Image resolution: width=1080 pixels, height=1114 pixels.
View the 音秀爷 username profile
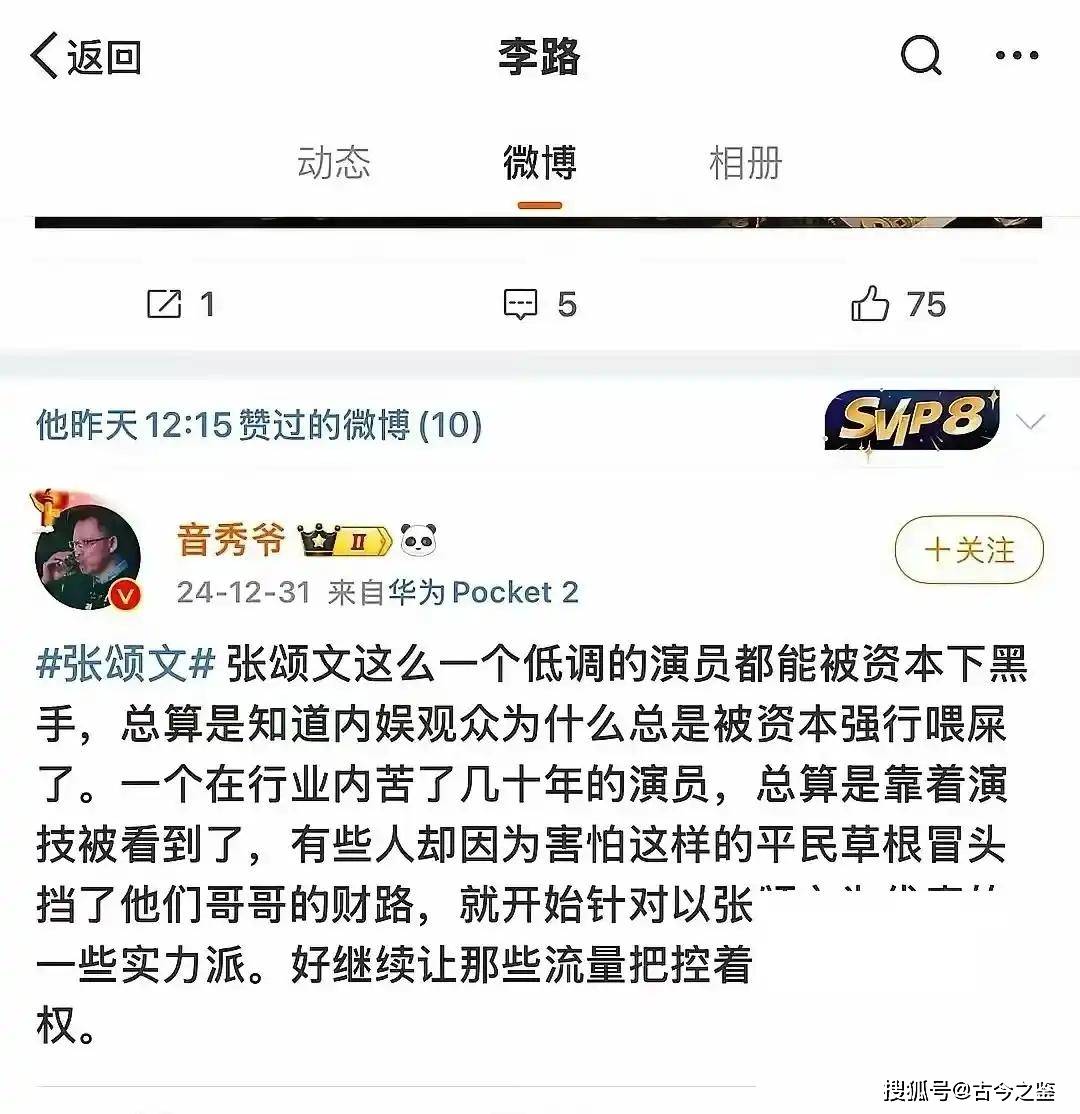231,541
